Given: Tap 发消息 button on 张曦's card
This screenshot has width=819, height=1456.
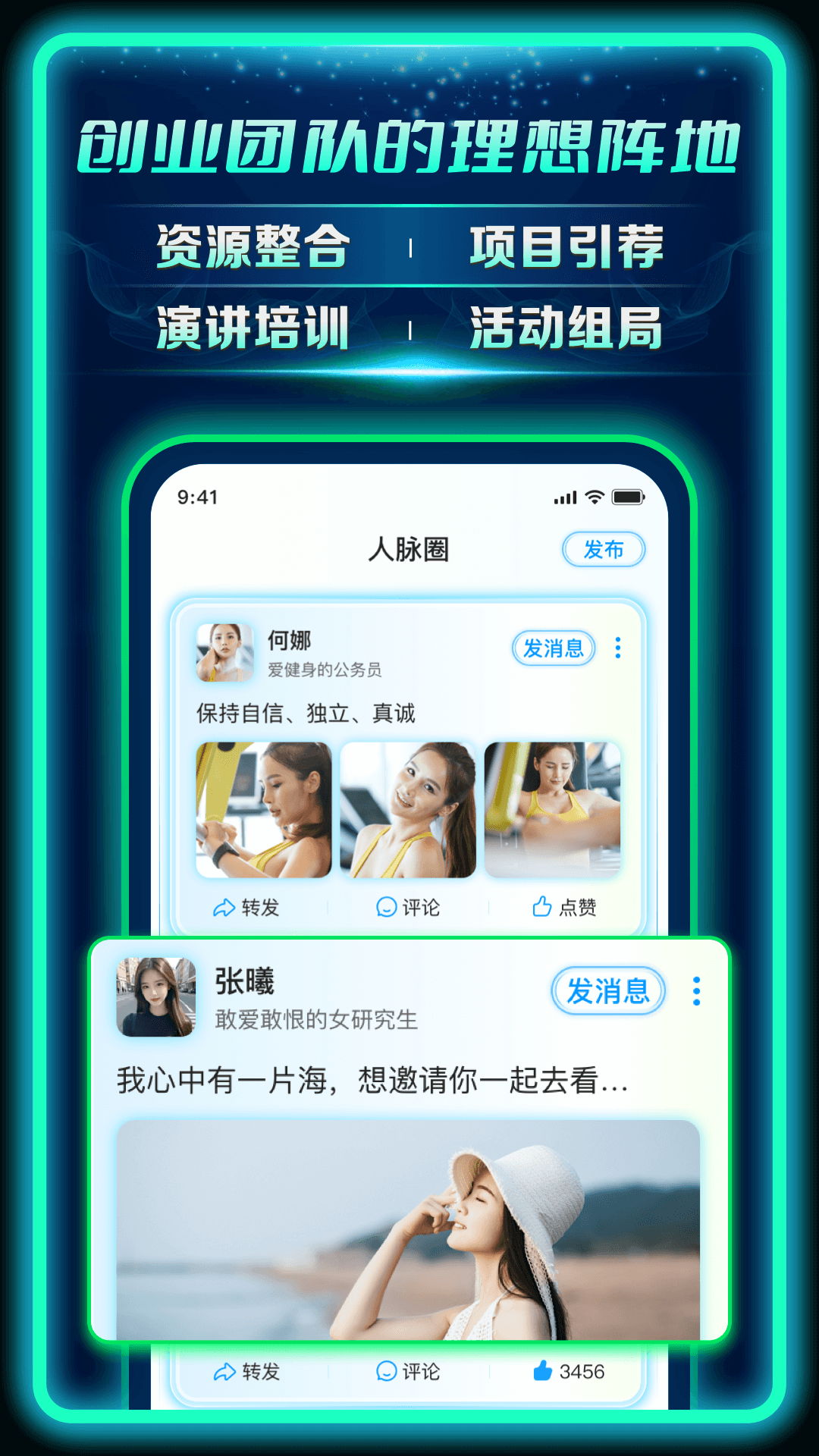Looking at the screenshot, I should (610, 990).
